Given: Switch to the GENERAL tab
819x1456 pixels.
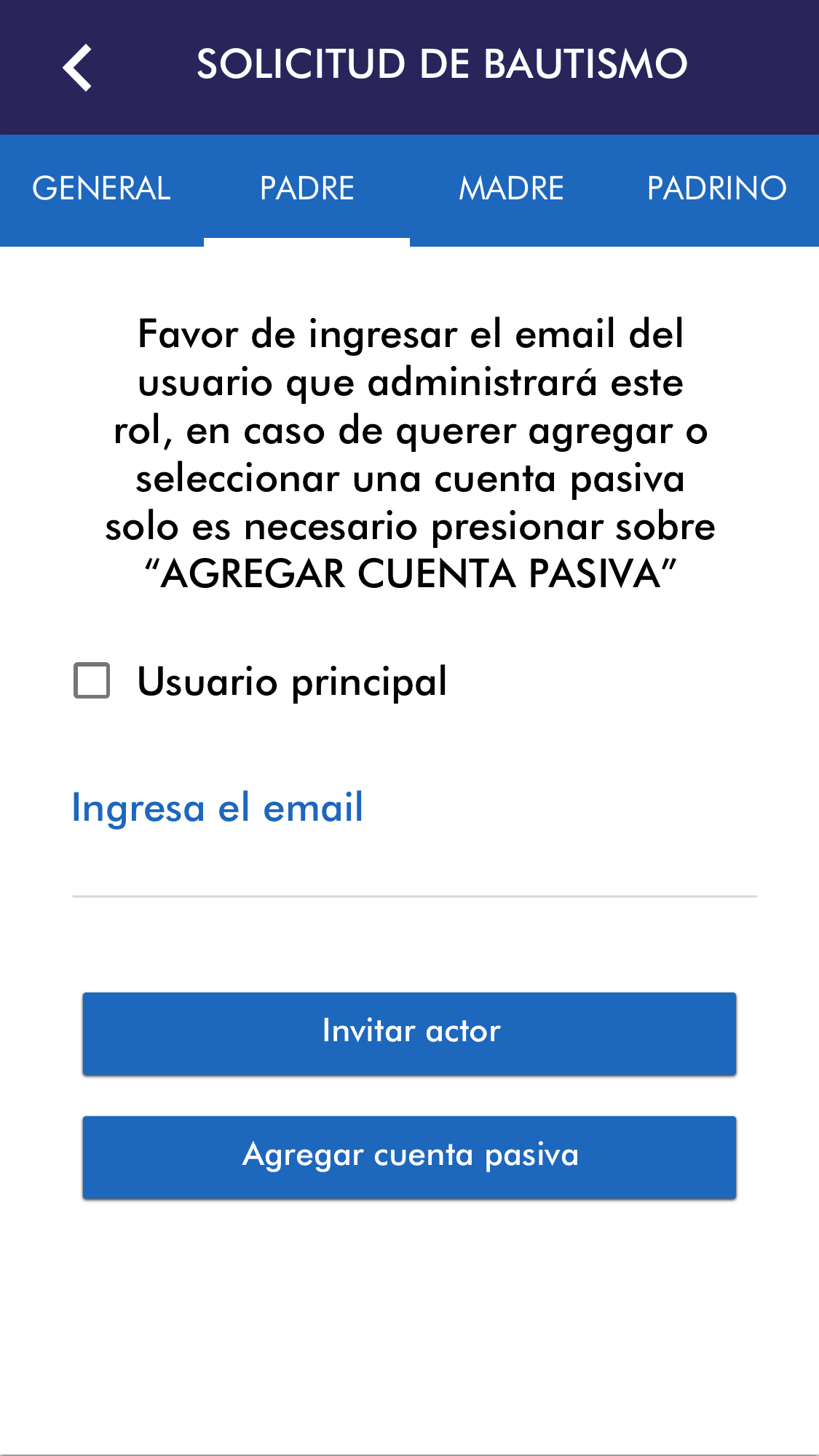Looking at the screenshot, I should click(x=101, y=188).
